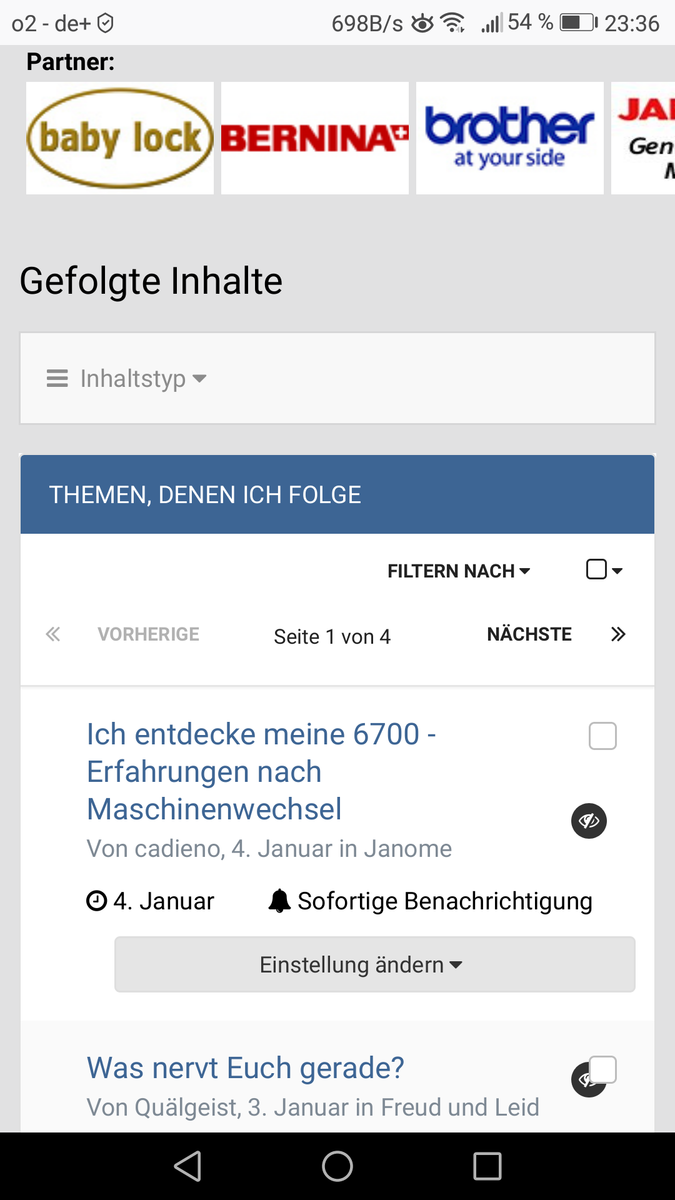
Task: Open the select-all checkbox dropdown
Action: [x=604, y=570]
